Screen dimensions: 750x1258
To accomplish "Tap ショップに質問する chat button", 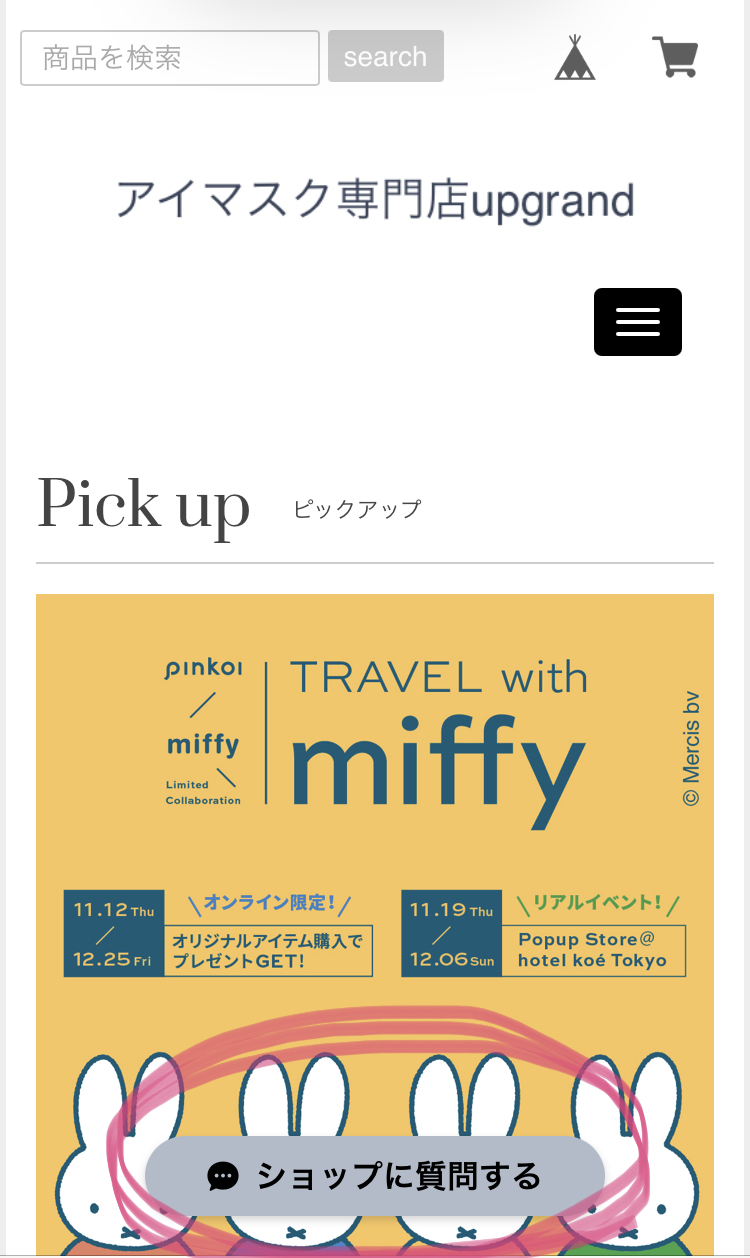I will pyautogui.click(x=375, y=1176).
